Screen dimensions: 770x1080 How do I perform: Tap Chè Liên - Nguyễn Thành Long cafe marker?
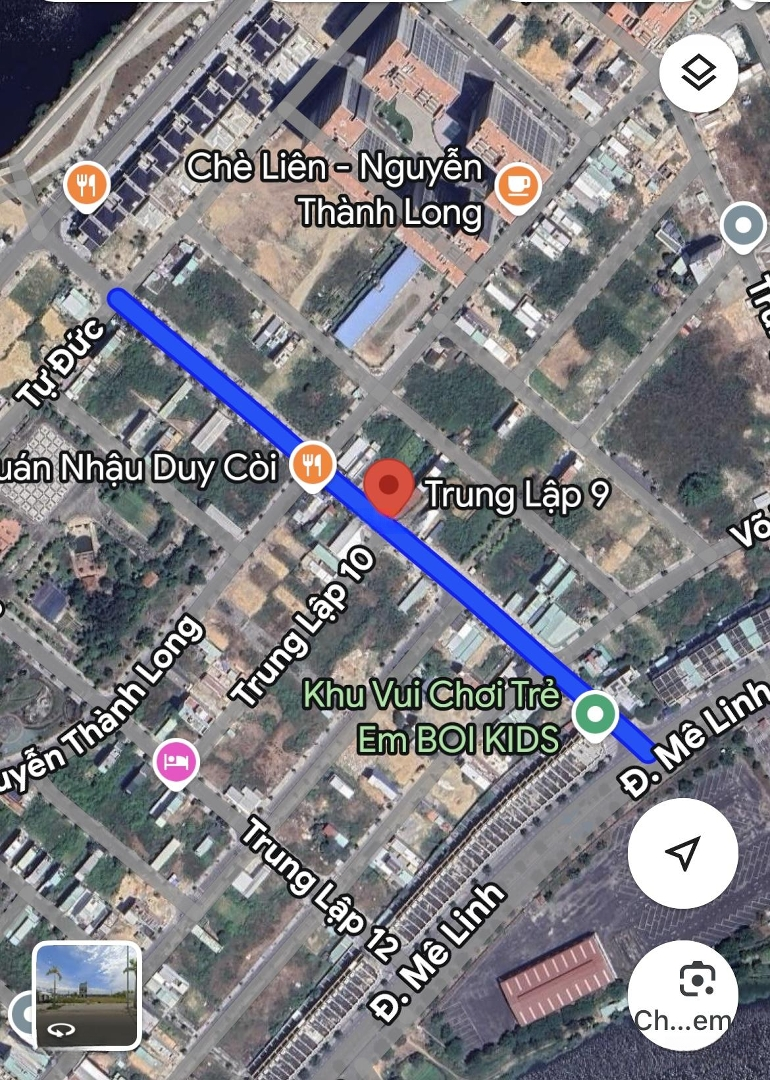pos(517,187)
